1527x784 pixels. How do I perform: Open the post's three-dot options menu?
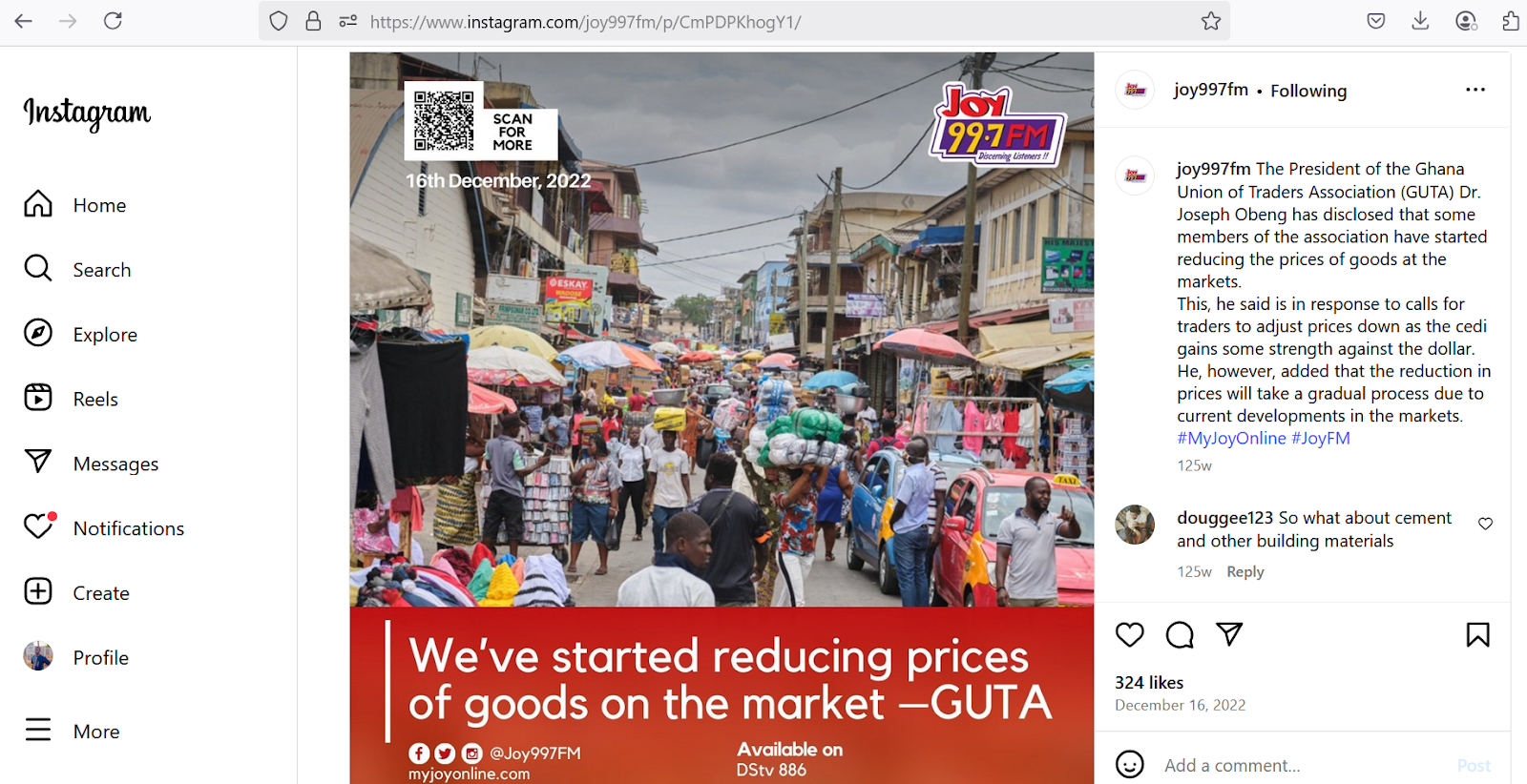coord(1475,90)
